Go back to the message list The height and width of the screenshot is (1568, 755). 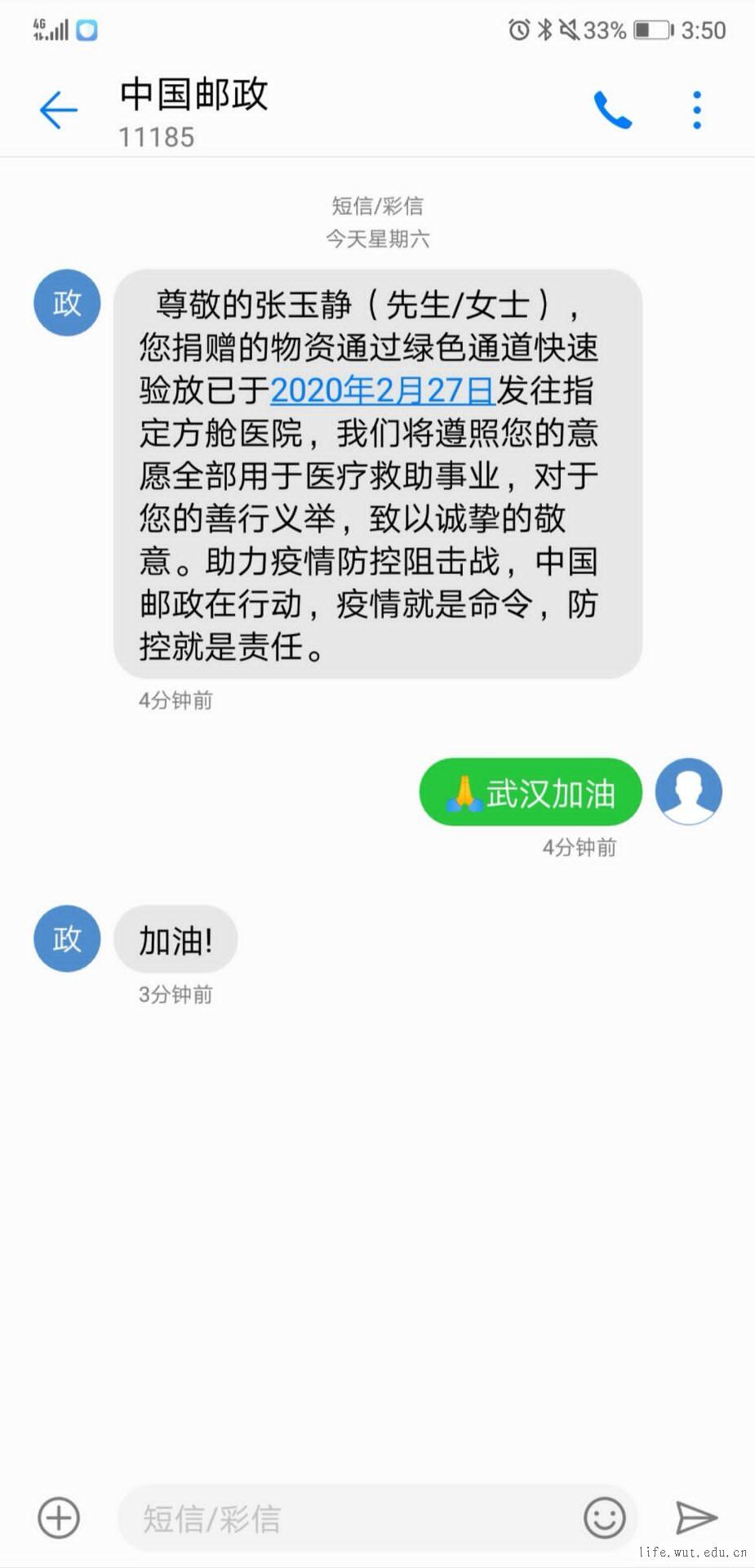pos(58,110)
